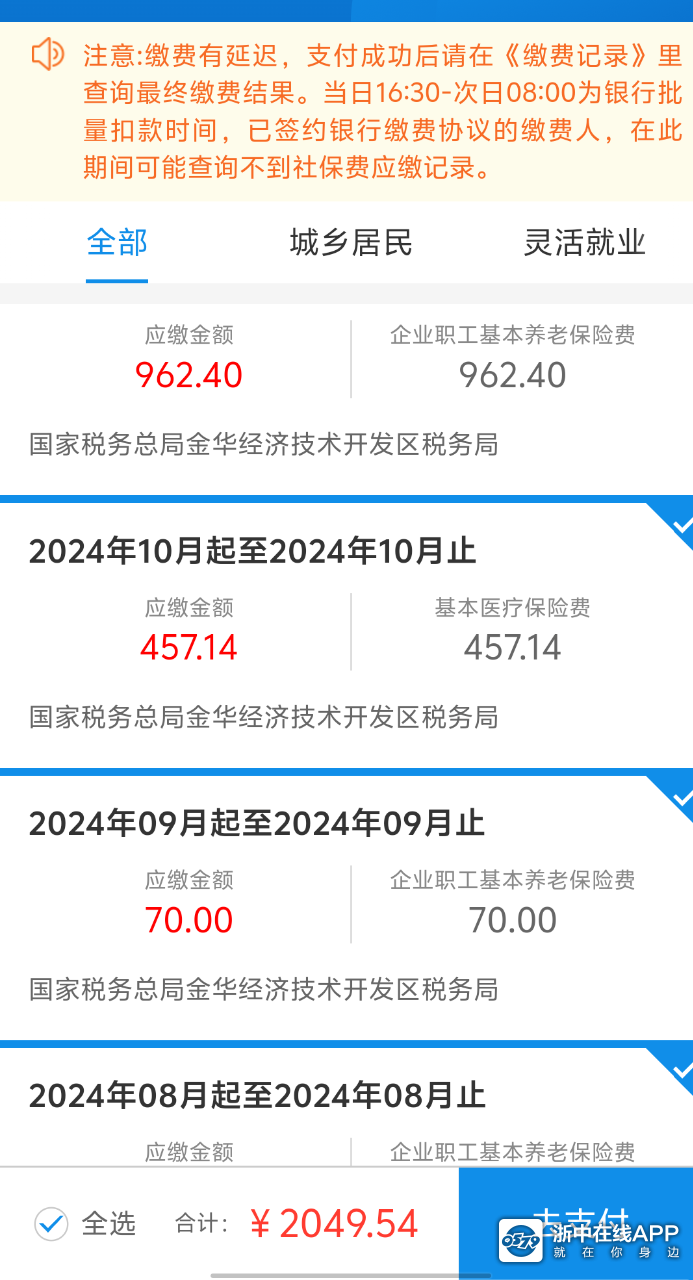Screen dimensions: 693x1280
Task: Switch to the 全部 tab
Action: [x=117, y=242]
